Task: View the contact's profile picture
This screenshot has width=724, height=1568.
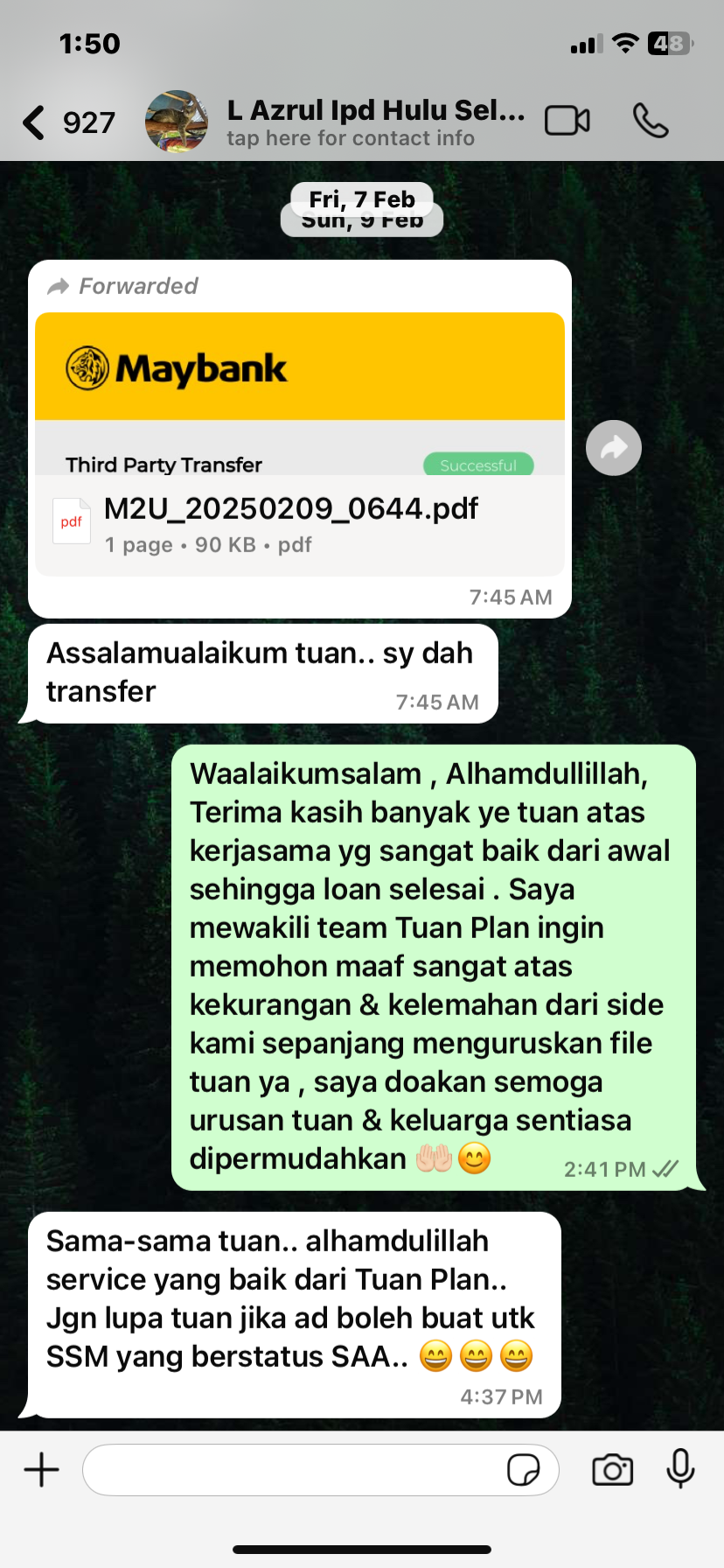Action: [177, 122]
